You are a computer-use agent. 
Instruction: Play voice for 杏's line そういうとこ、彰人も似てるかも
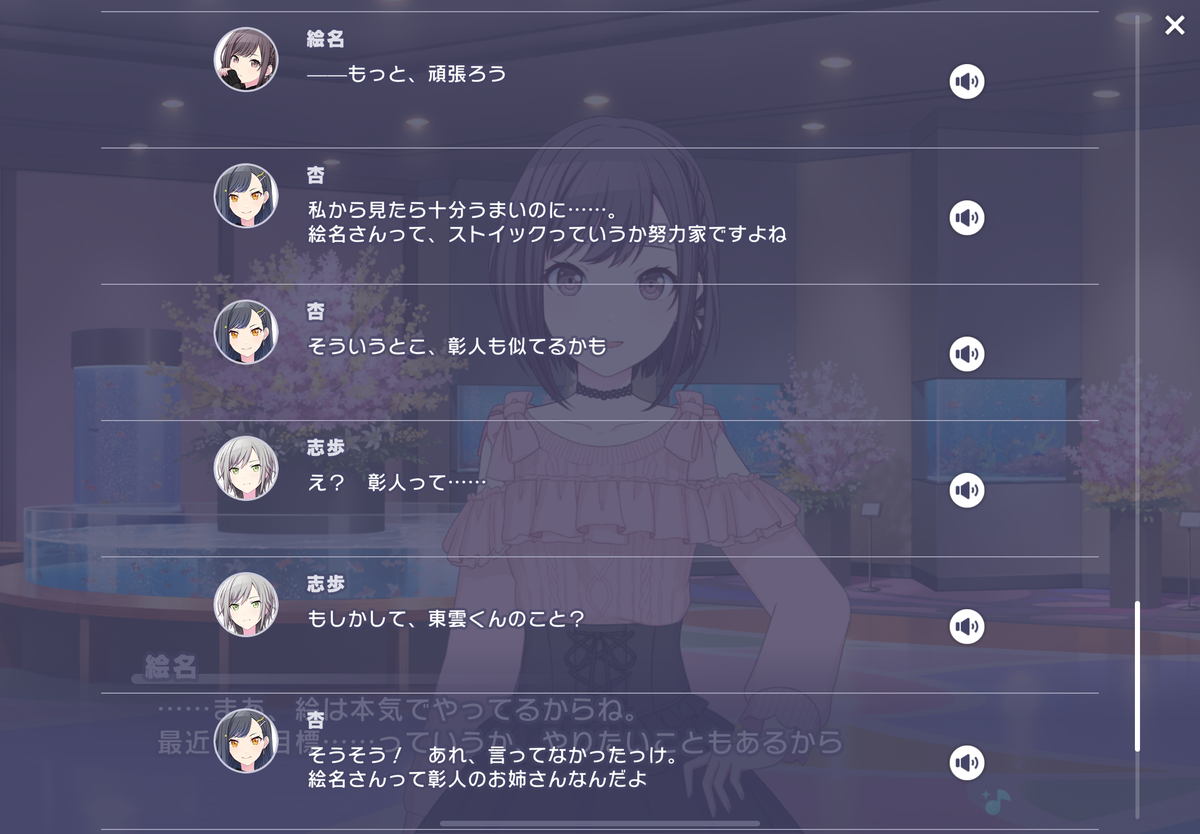(966, 354)
